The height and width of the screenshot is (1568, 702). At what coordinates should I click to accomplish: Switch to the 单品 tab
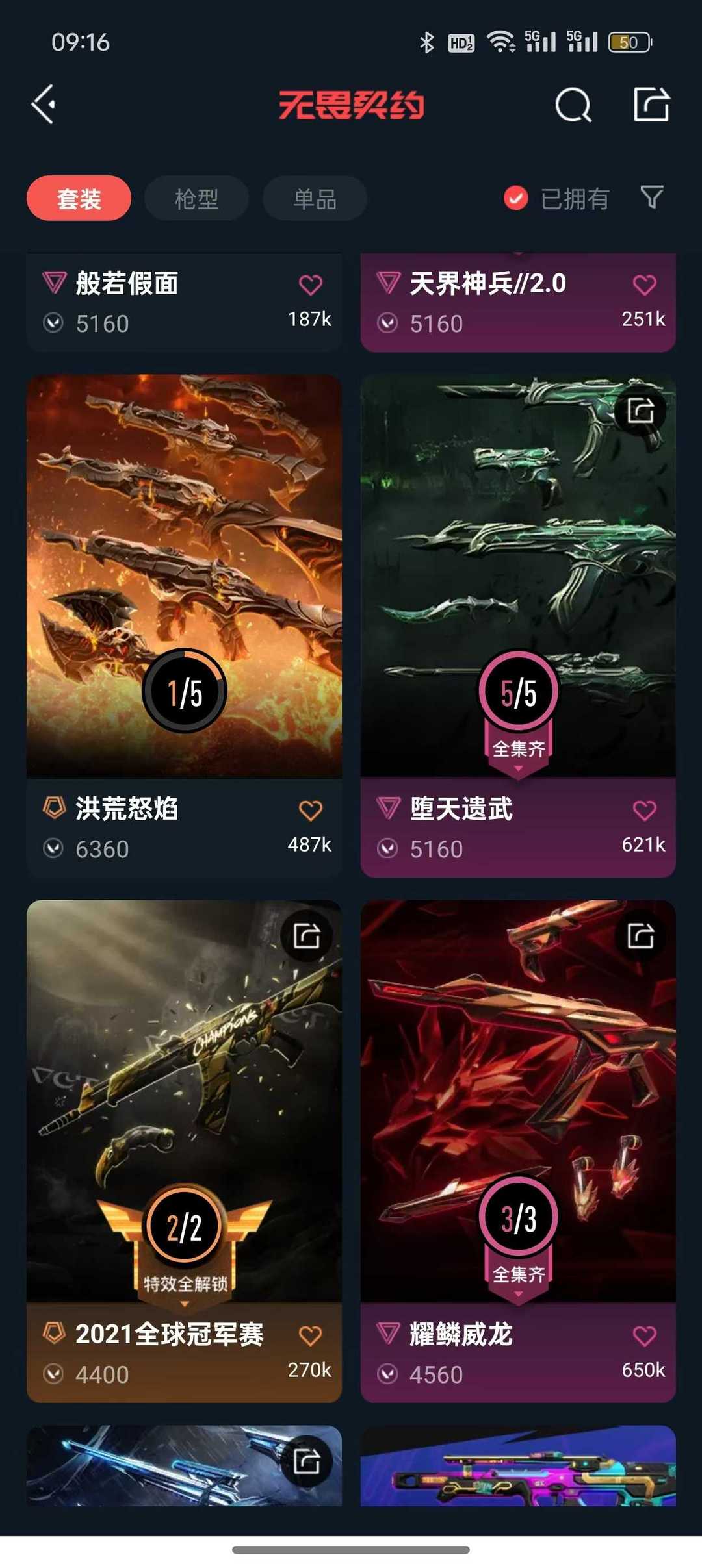pos(314,198)
